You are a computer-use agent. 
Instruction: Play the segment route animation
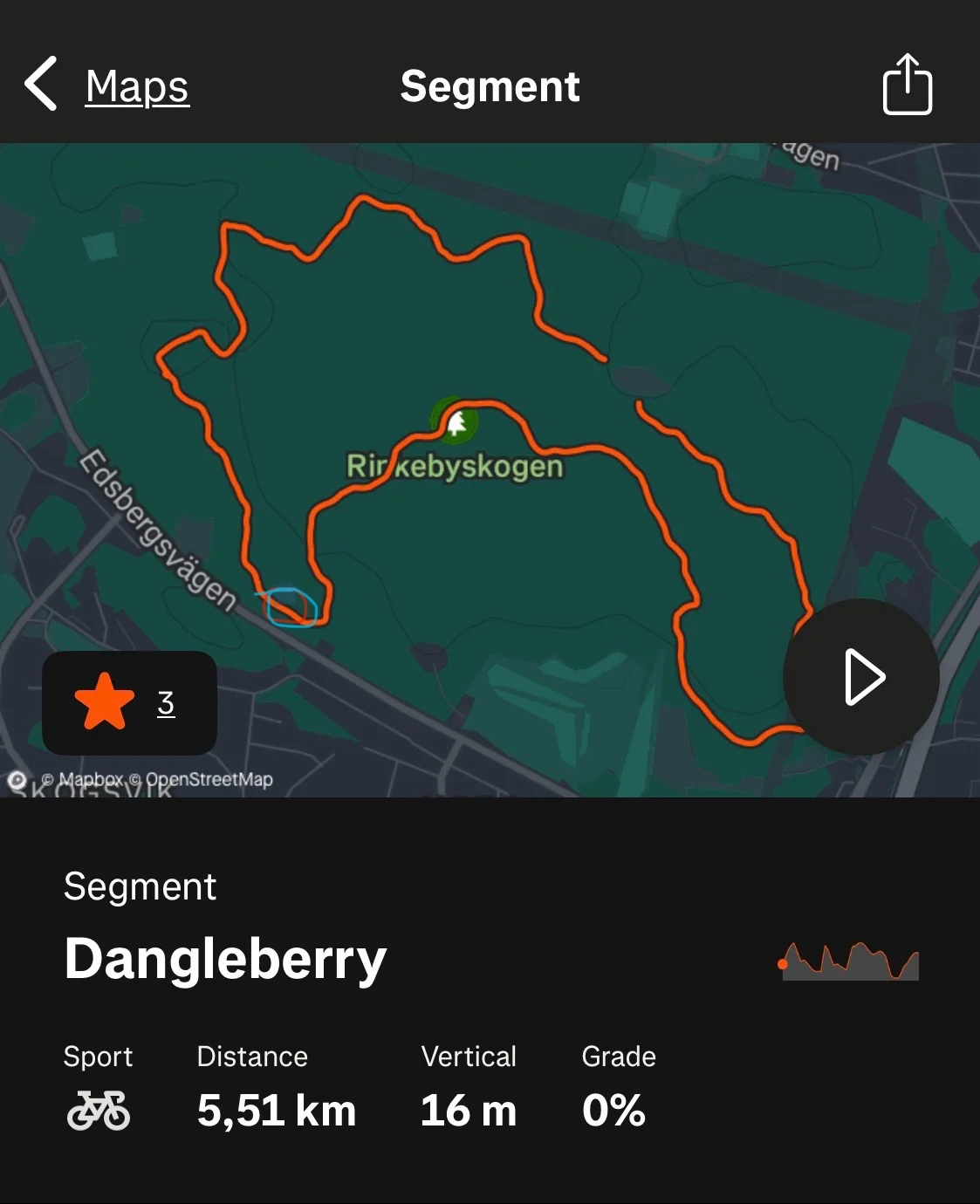click(861, 676)
